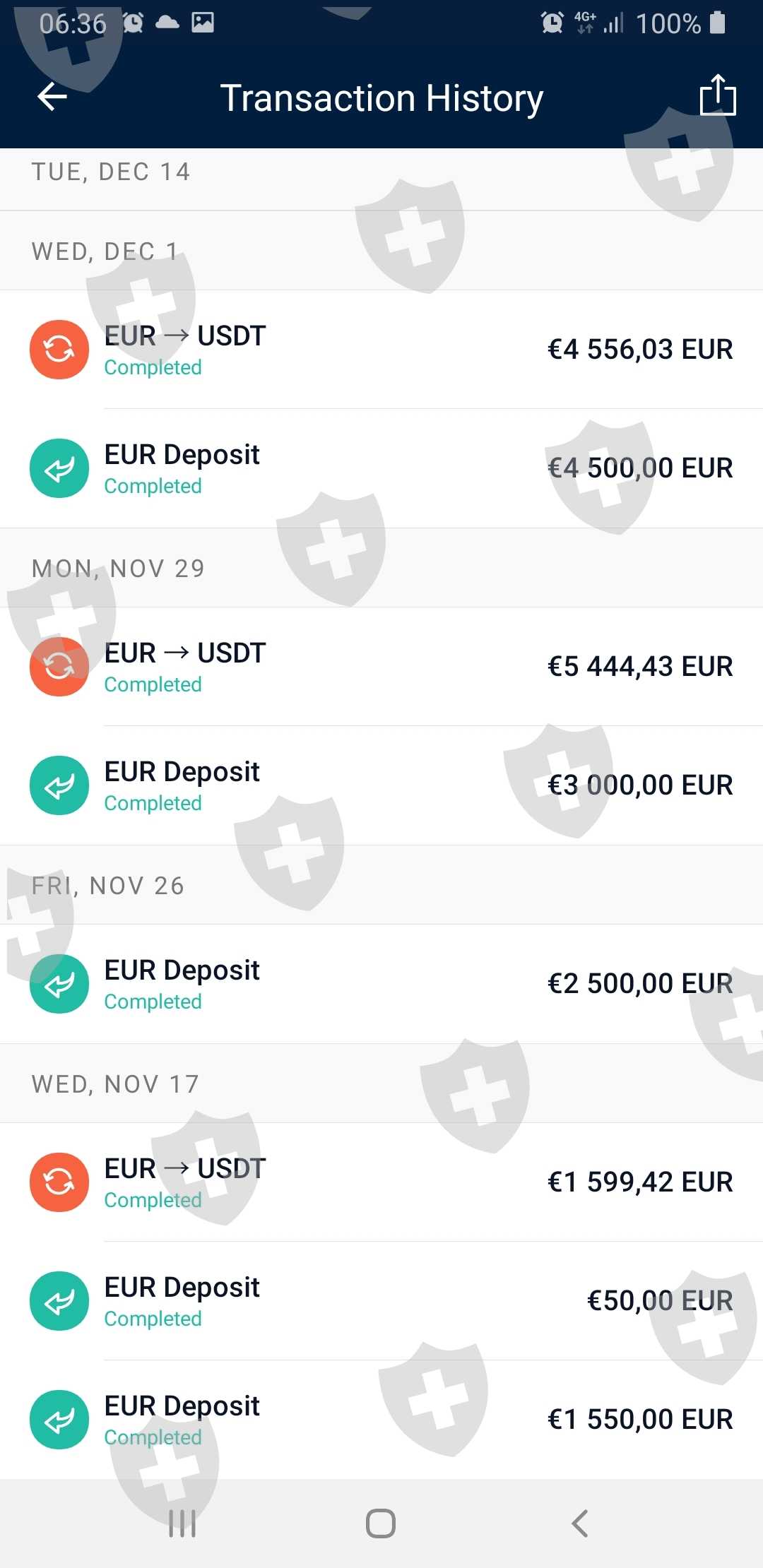This screenshot has height=1568, width=763.
Task: Open the €1 550,00 EUR Deposit transaction
Action: pyautogui.click(x=381, y=1420)
